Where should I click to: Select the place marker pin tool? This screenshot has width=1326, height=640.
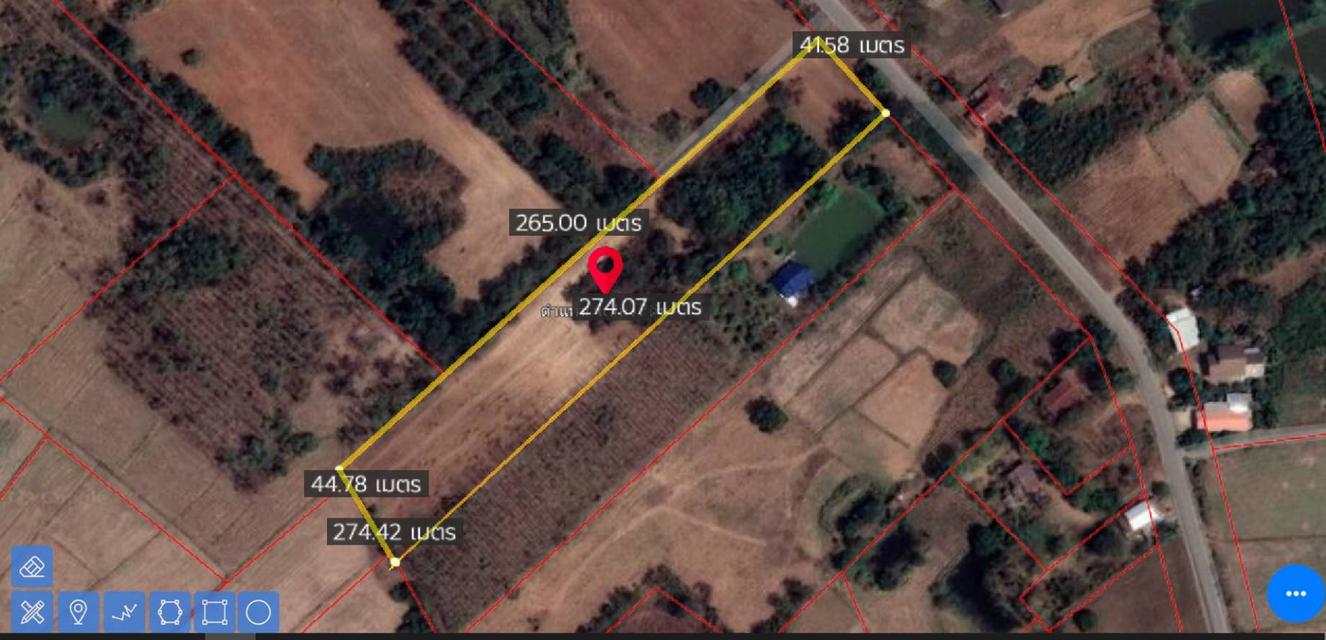[78, 611]
